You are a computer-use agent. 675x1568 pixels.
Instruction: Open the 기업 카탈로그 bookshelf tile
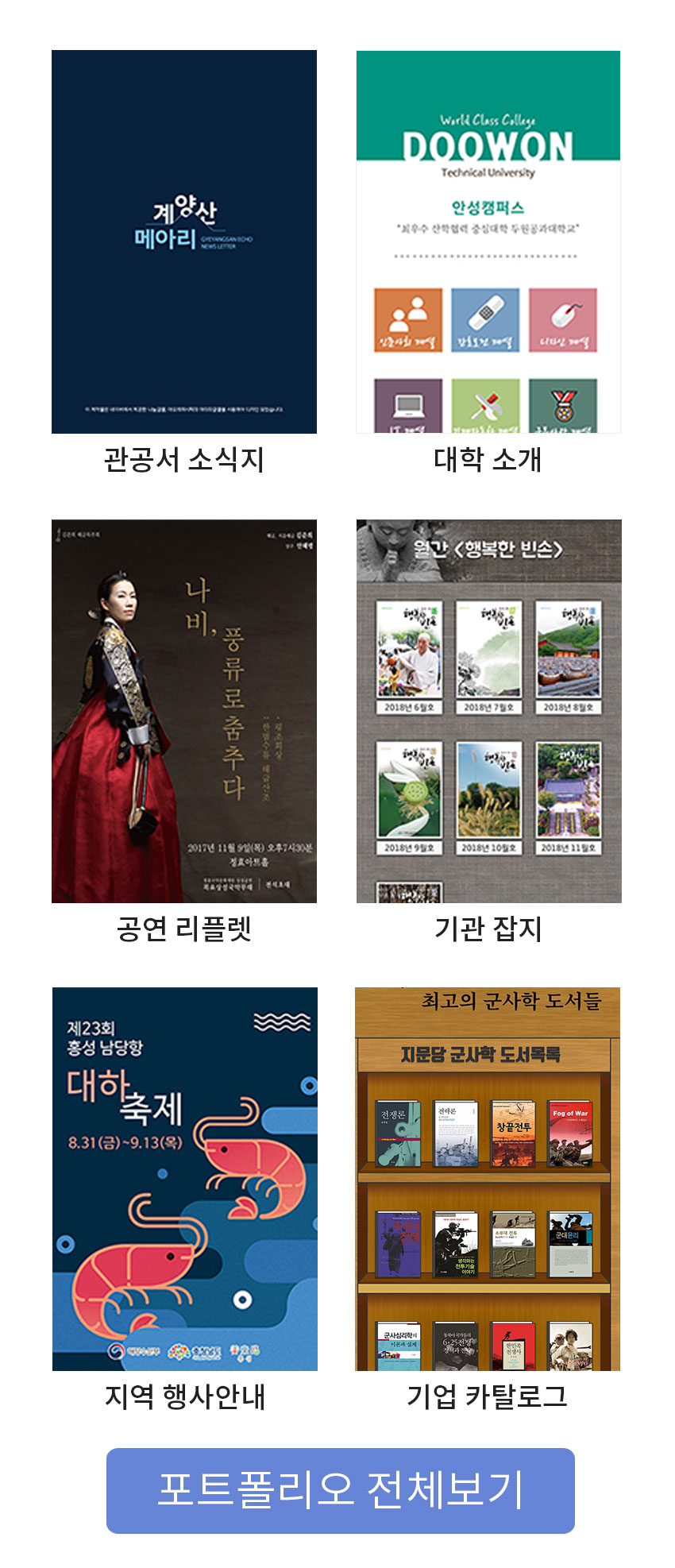click(x=487, y=1179)
